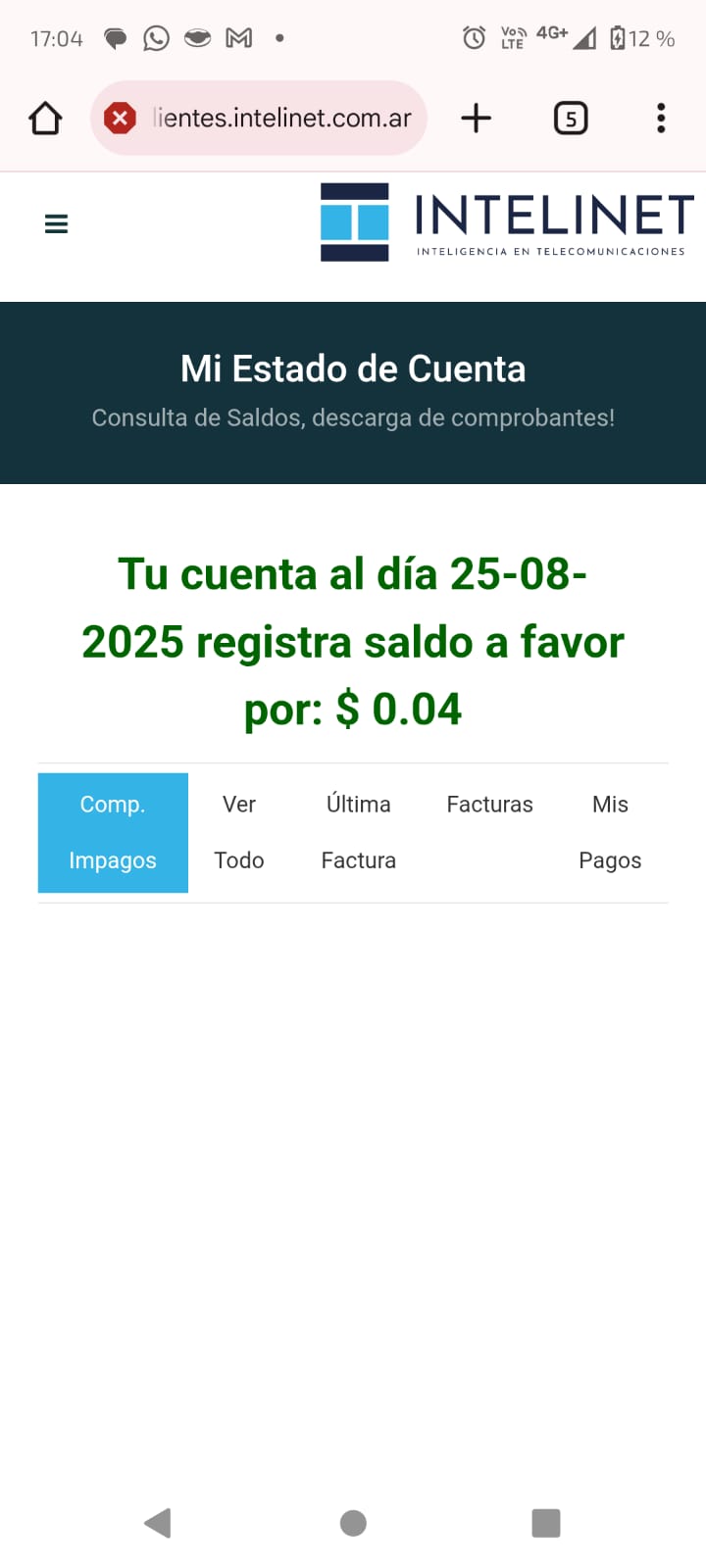Open the Facturas tab
706x1568 pixels.
point(489,805)
